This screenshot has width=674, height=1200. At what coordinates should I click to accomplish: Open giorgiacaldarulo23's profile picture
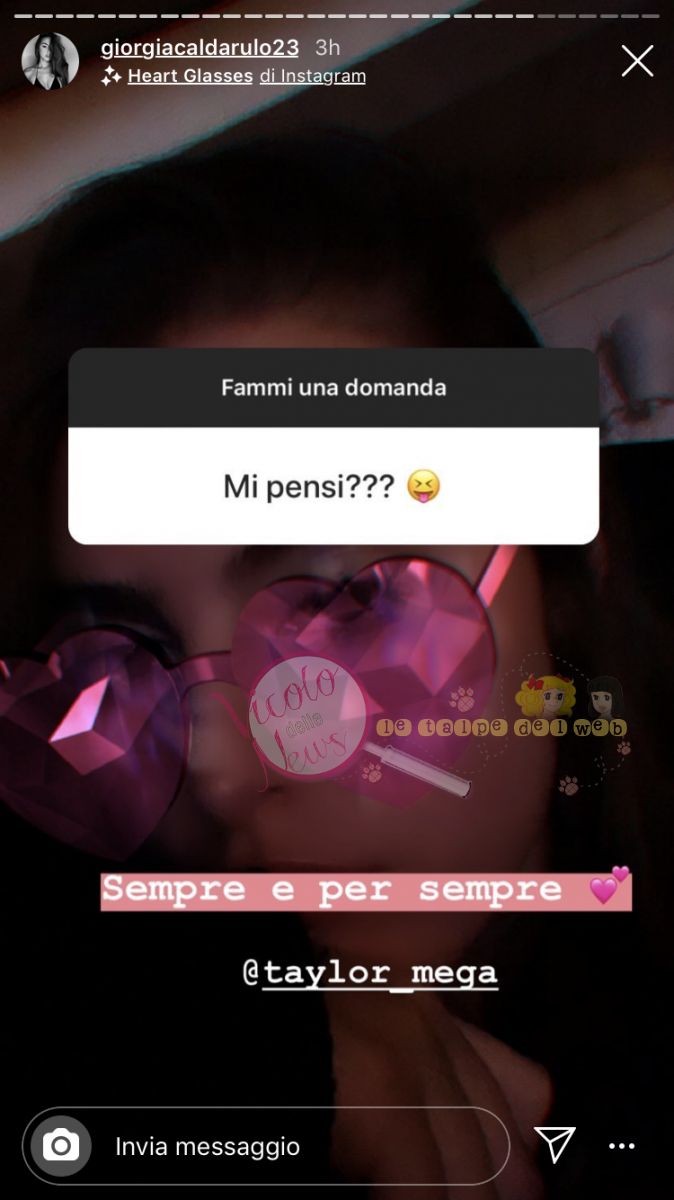50,61
